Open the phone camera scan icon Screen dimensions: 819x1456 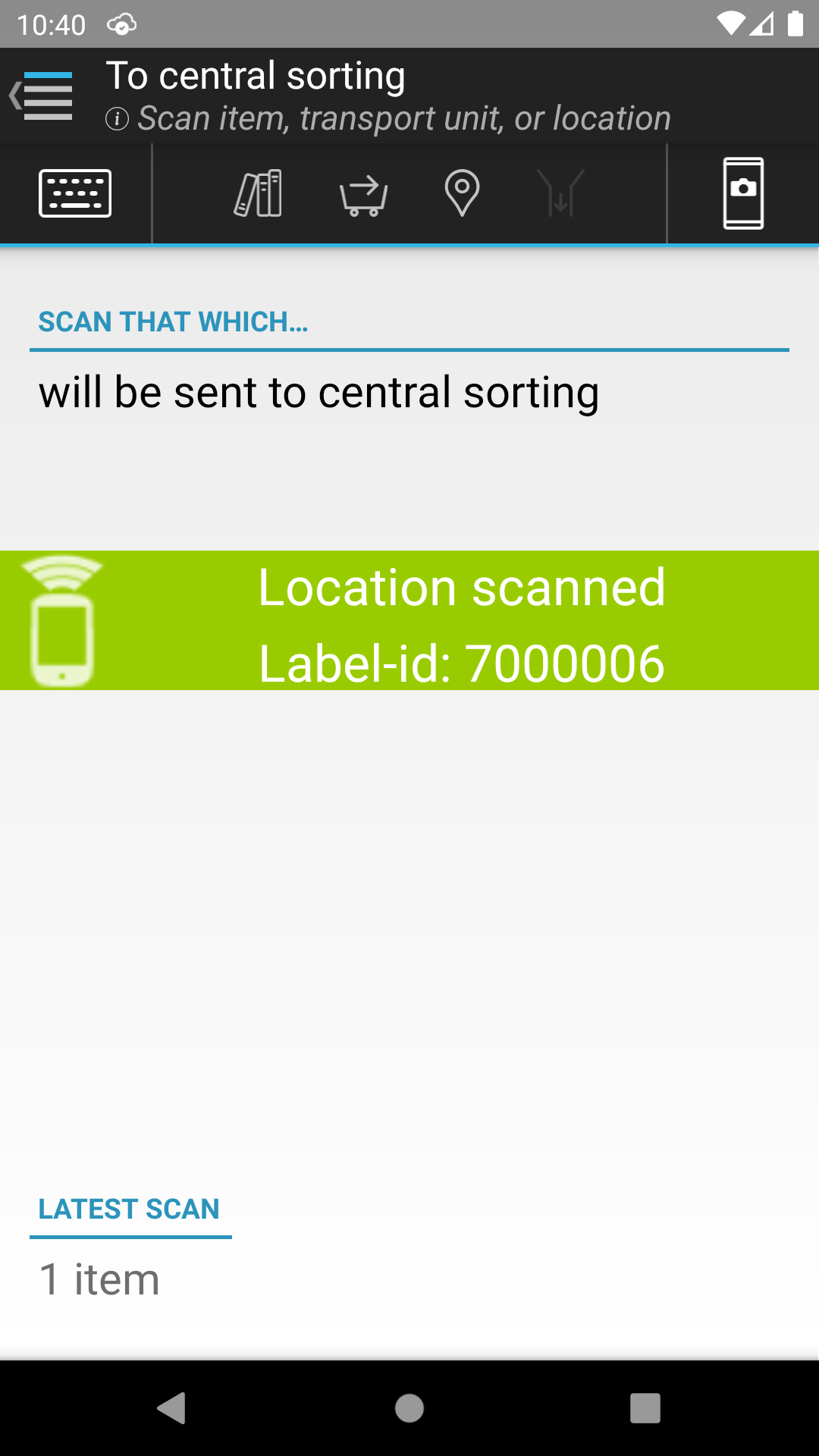point(743,193)
